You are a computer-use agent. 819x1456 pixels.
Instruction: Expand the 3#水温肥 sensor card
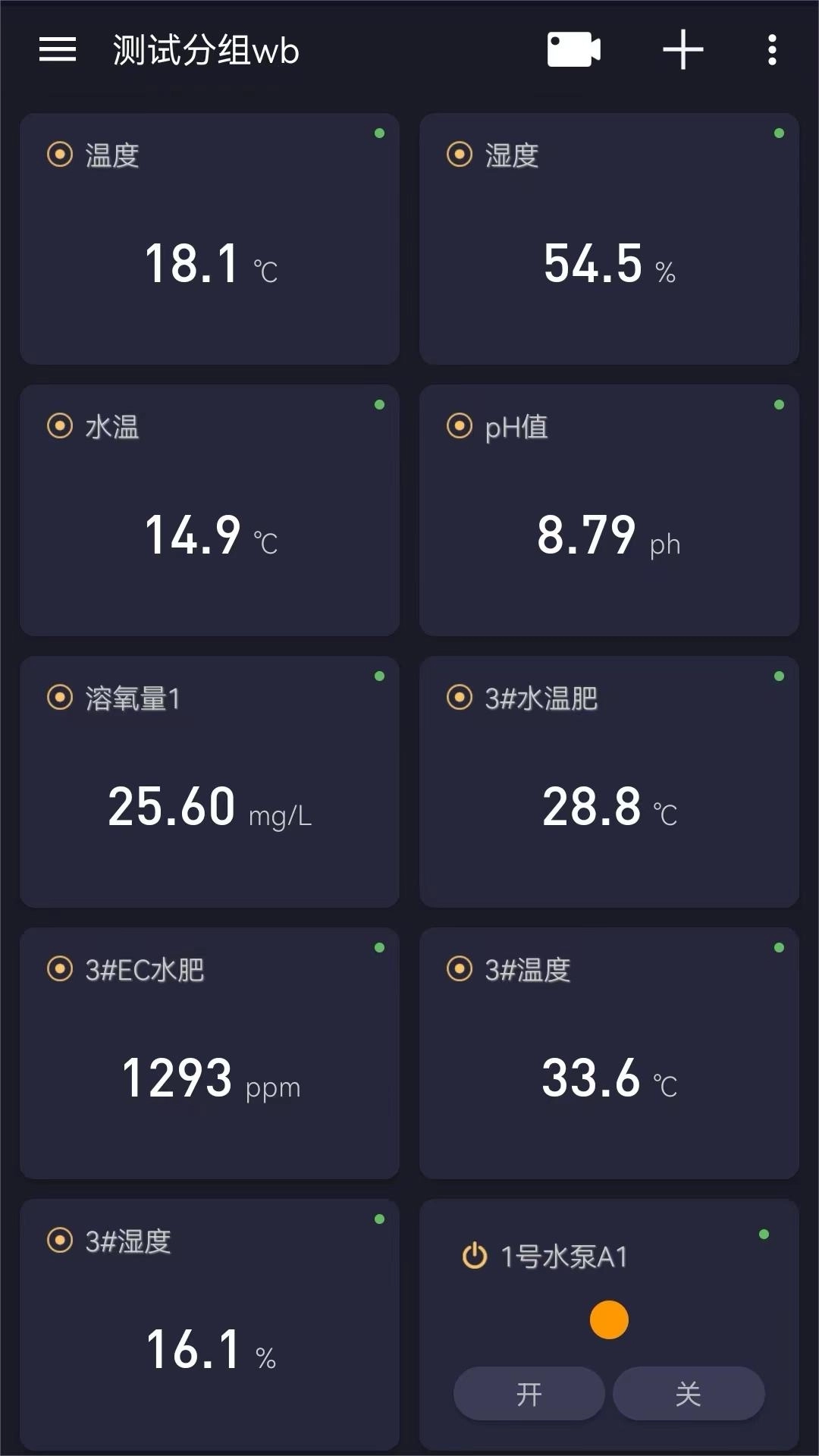pos(608,781)
